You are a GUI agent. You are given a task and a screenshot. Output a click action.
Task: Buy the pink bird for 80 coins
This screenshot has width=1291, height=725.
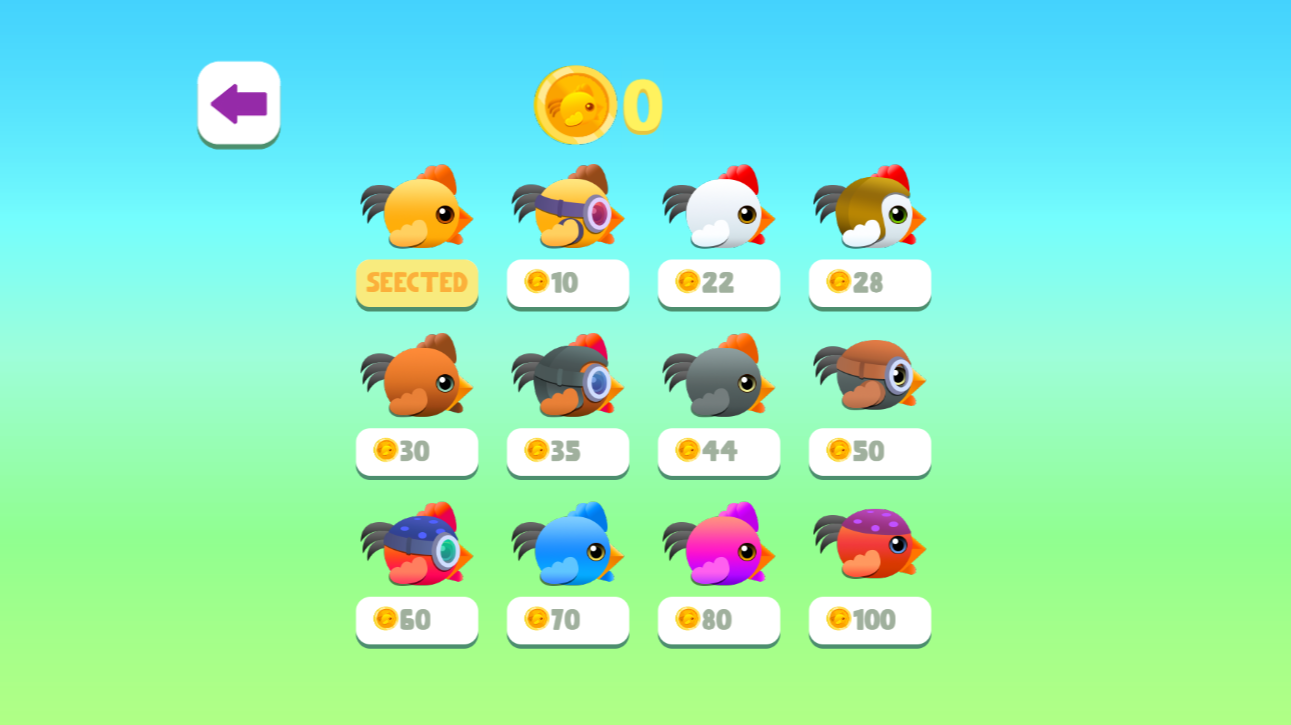[718, 621]
